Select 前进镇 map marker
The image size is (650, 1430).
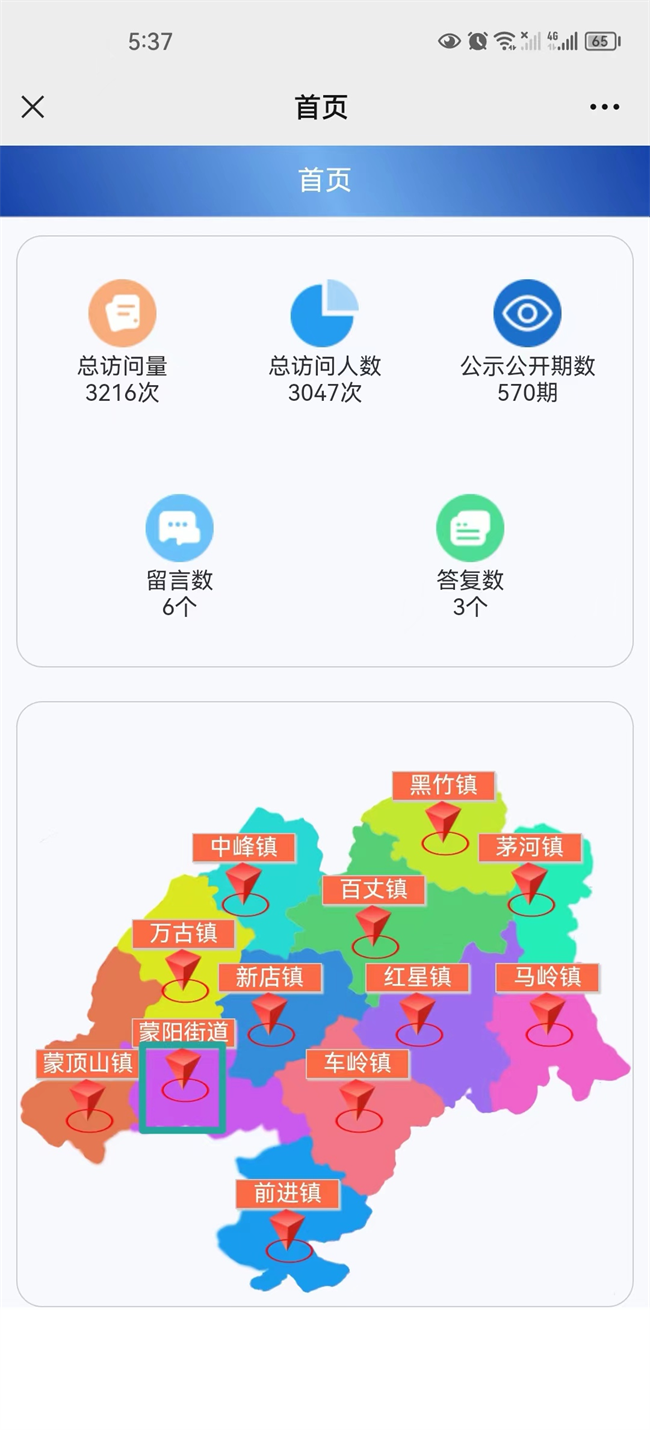pos(287,1231)
